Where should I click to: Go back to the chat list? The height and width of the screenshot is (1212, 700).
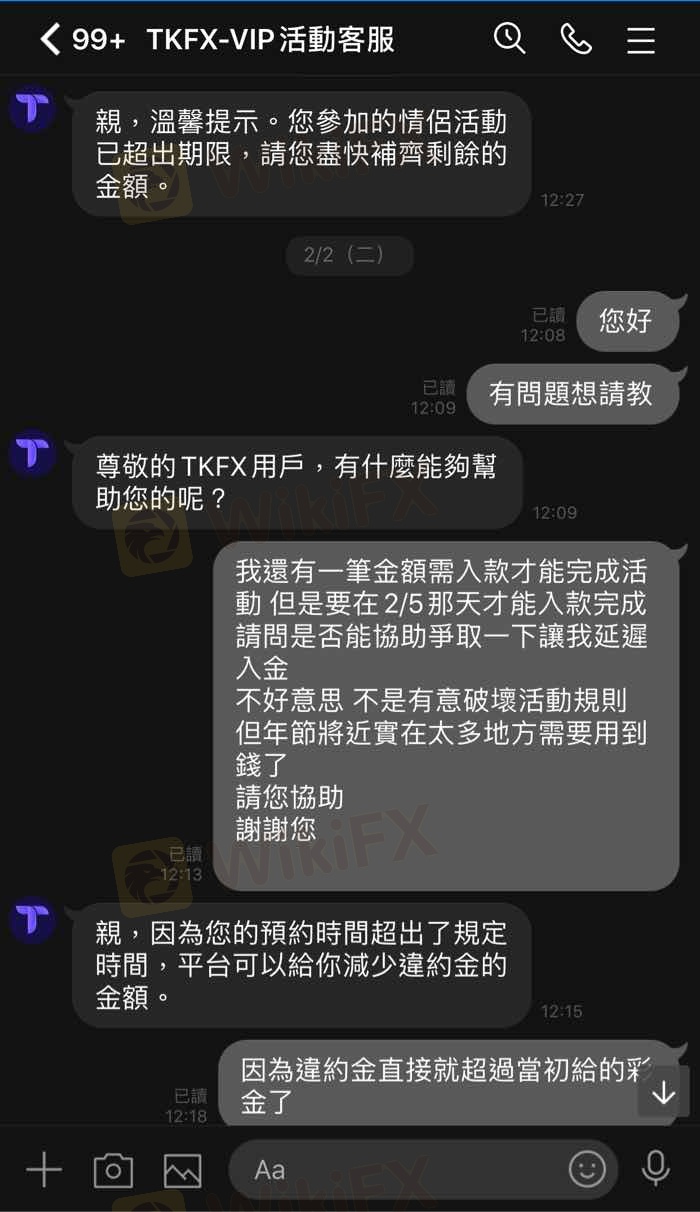pyautogui.click(x=50, y=40)
